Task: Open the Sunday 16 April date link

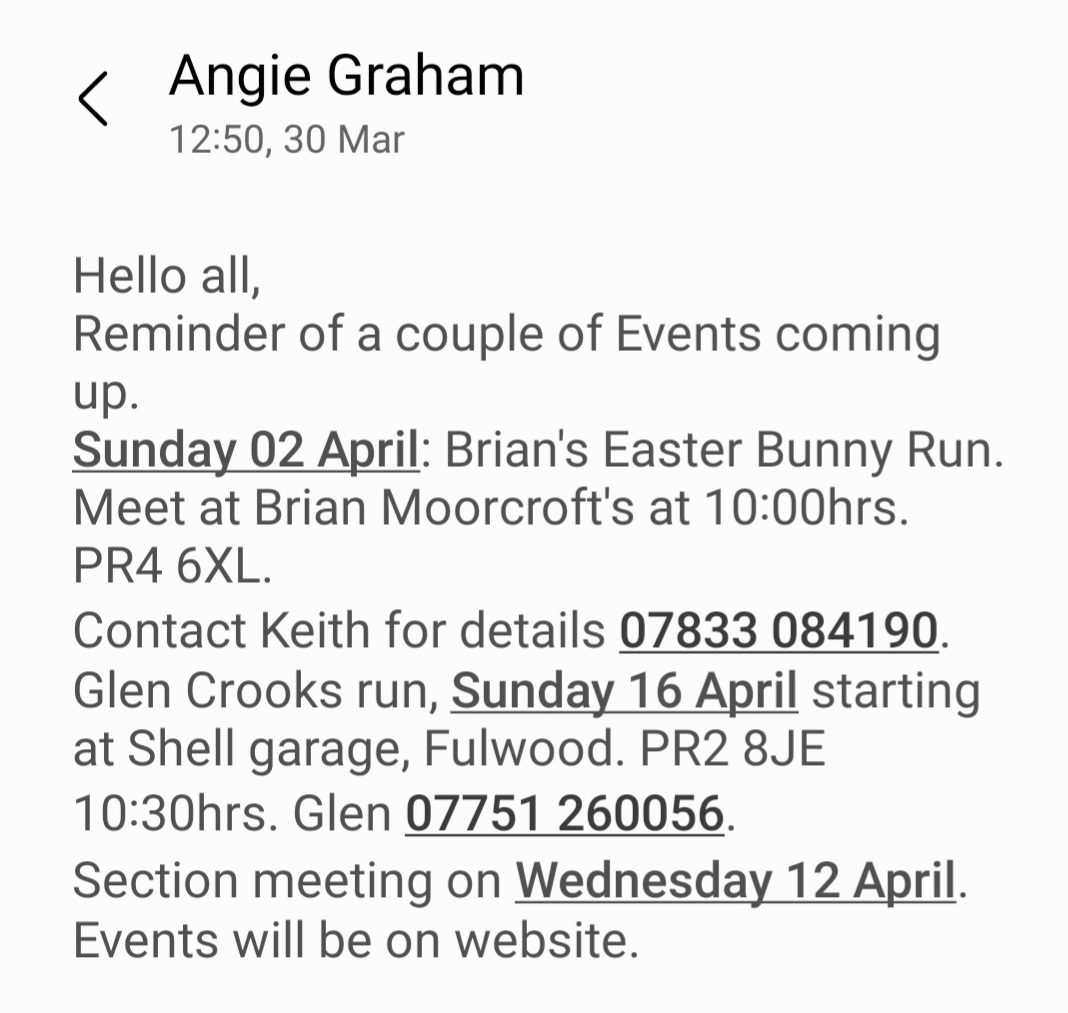Action: tap(624, 692)
